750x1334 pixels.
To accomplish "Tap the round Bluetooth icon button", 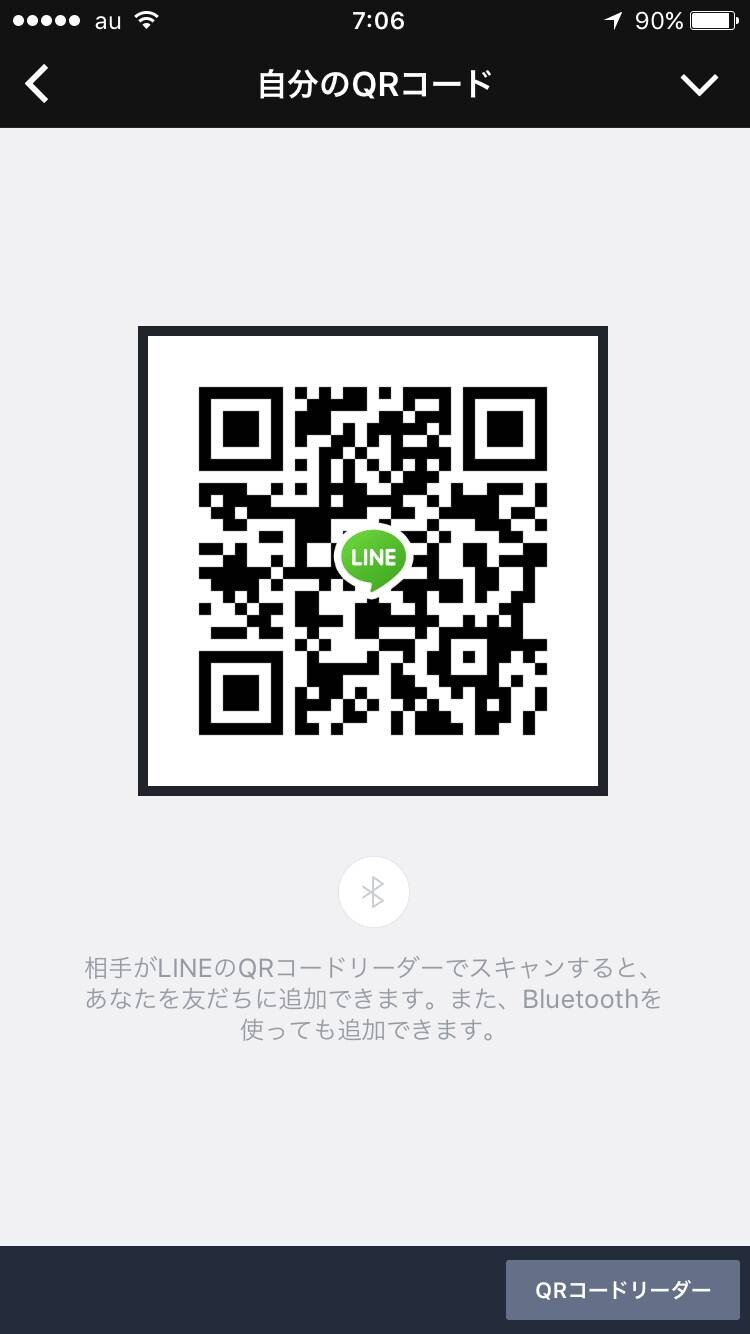I will pos(374,892).
